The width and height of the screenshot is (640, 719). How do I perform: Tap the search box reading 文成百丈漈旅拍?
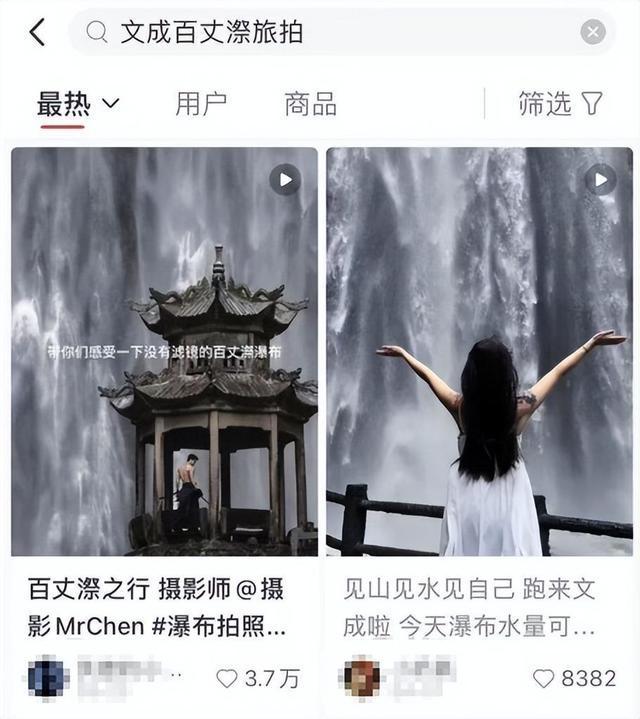tap(330, 33)
